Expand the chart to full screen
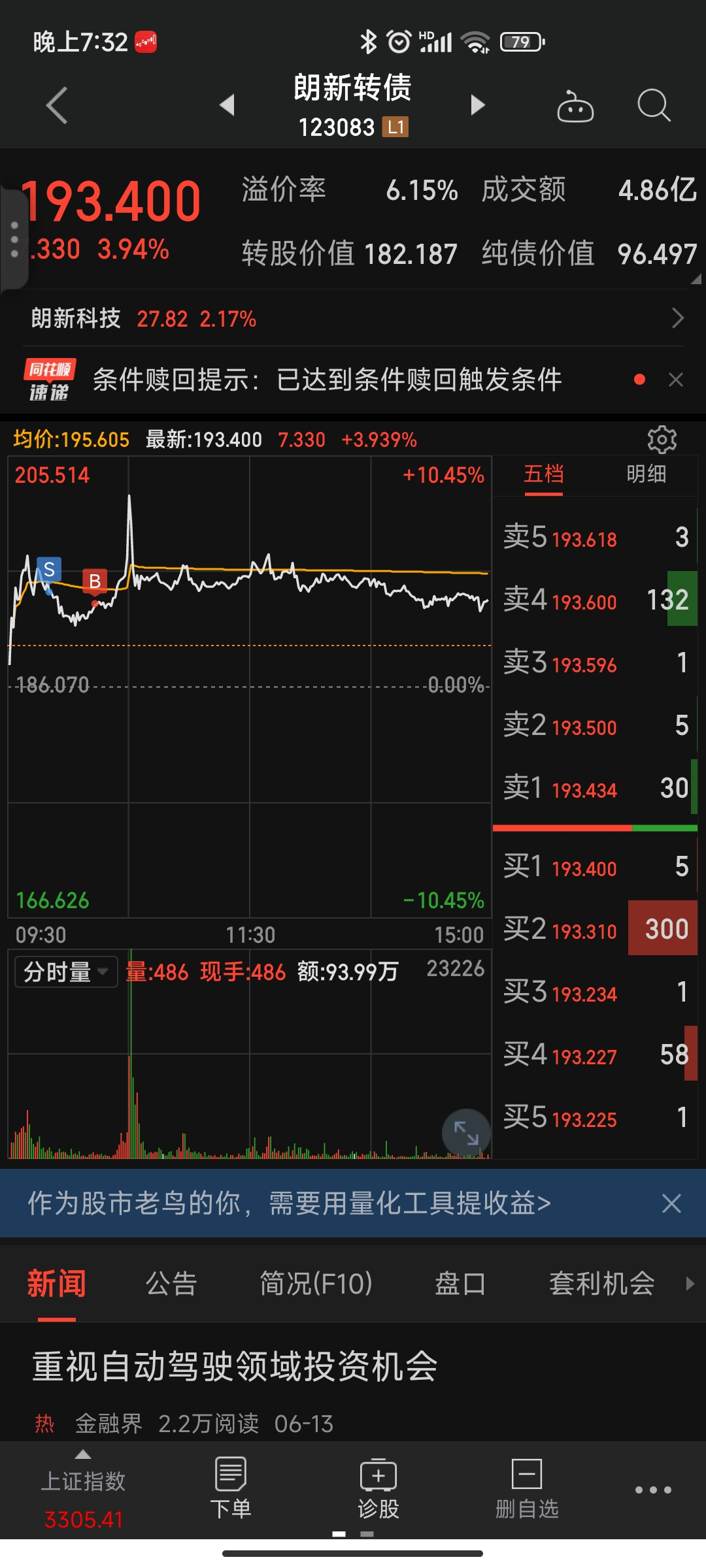Viewport: 706px width, 1568px height. coord(466,1132)
